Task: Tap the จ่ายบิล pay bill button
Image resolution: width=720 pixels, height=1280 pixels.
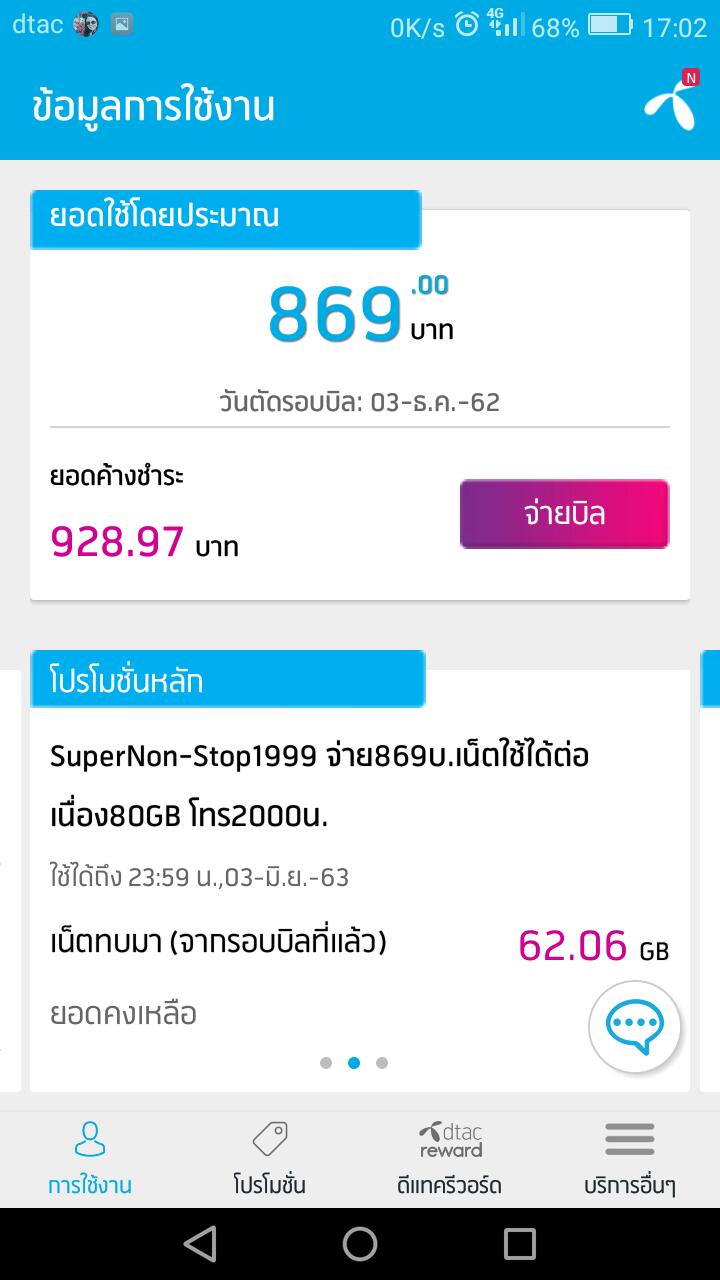Action: click(564, 514)
